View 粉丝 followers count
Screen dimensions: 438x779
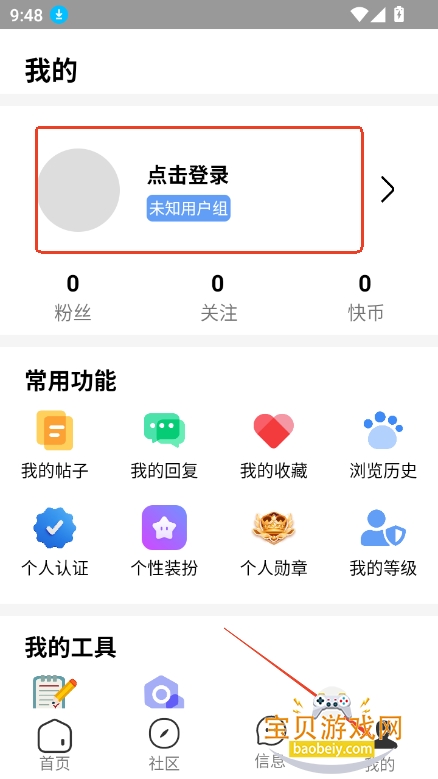point(73,298)
